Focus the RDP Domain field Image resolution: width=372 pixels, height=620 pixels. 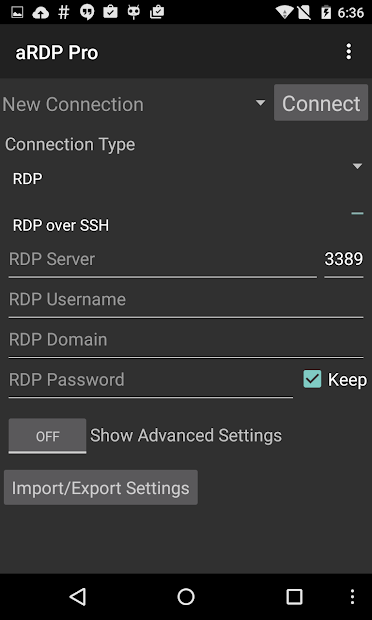point(186,340)
